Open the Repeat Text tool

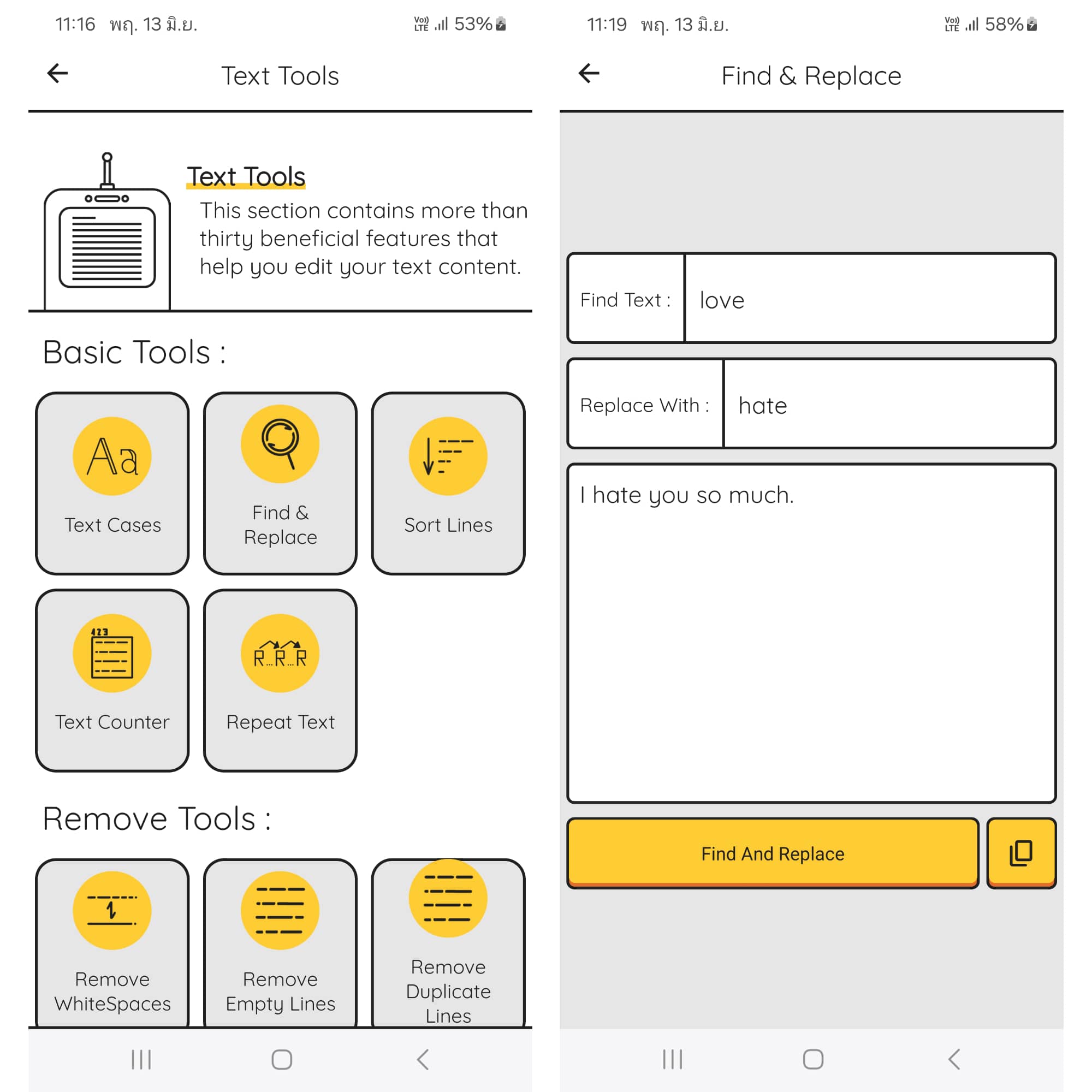(x=280, y=680)
